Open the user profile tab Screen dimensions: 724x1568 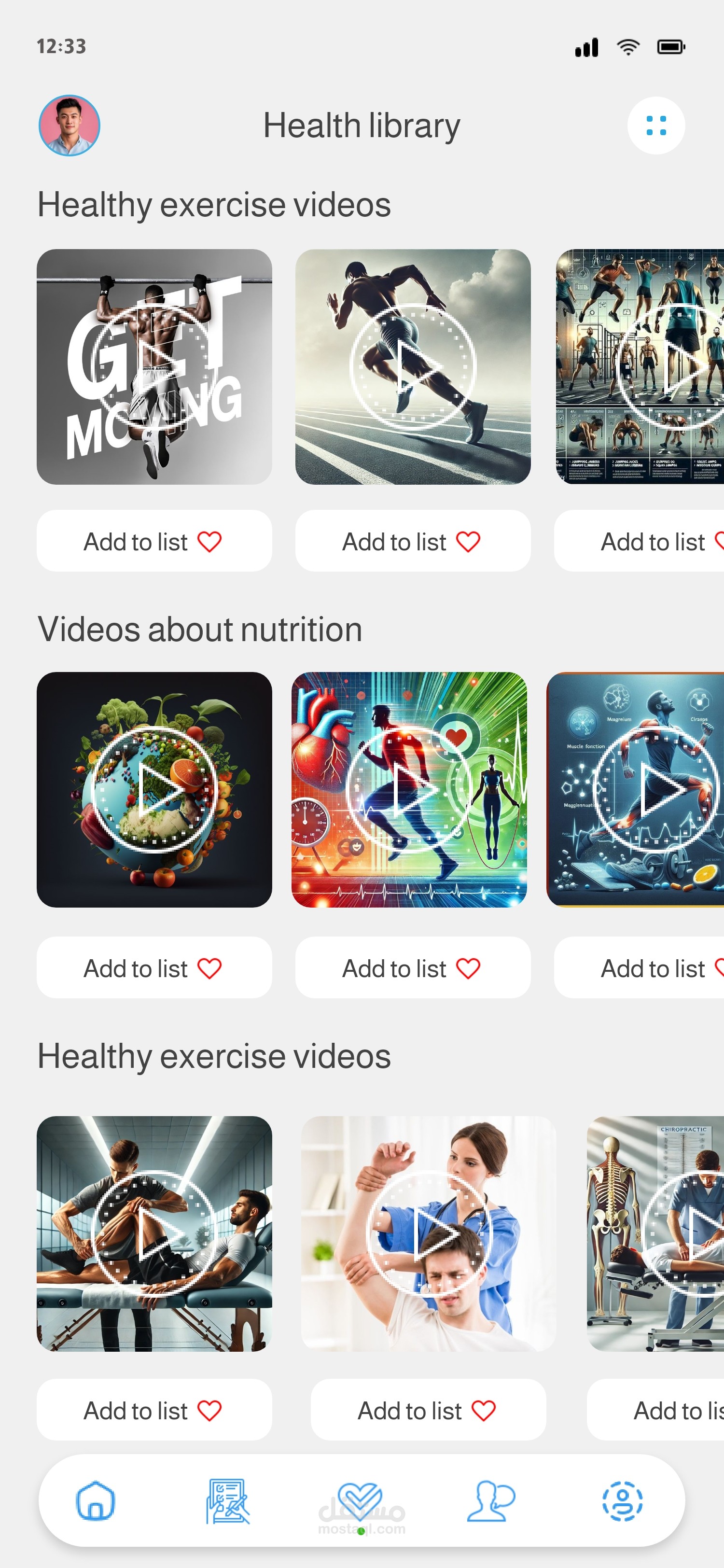click(622, 1501)
